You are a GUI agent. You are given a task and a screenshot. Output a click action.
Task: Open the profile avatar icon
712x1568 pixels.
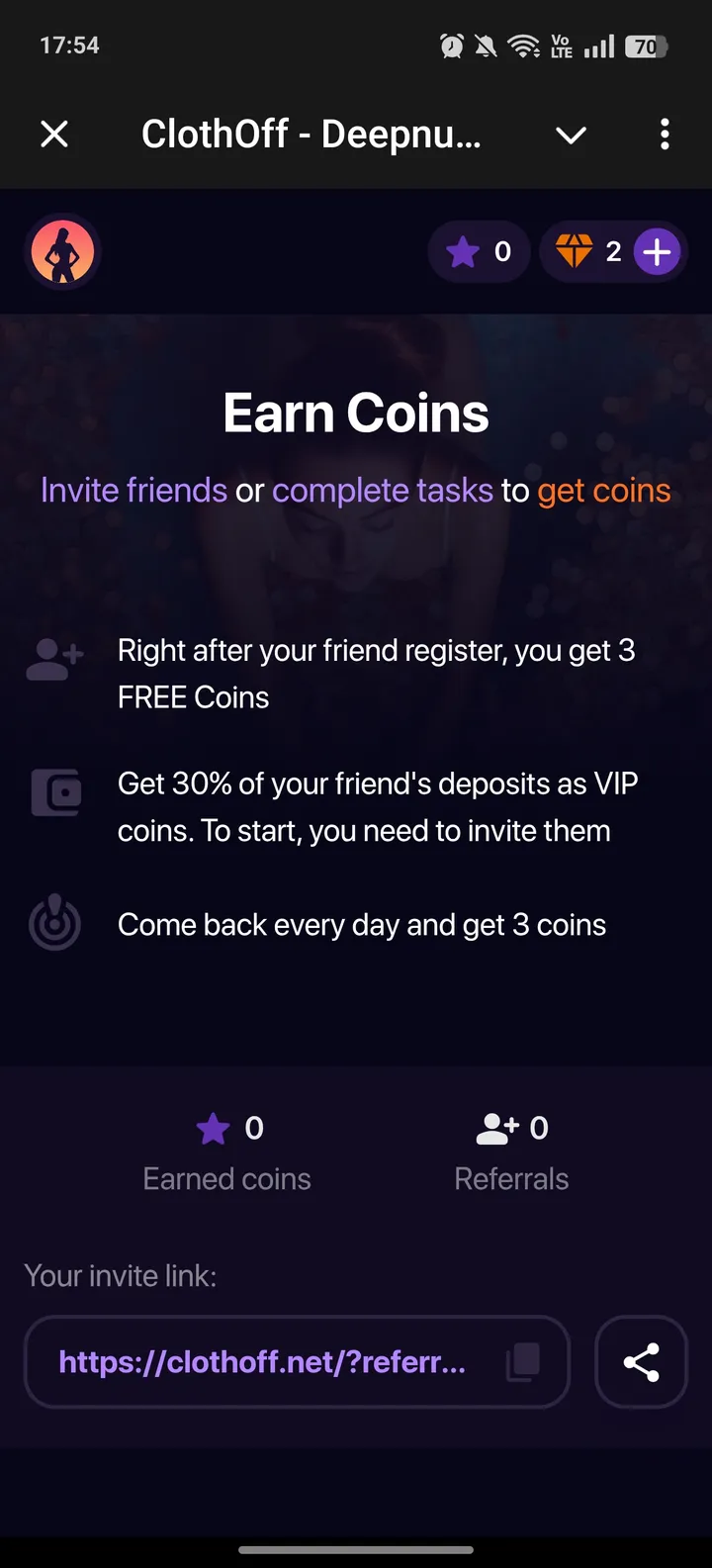(62, 252)
